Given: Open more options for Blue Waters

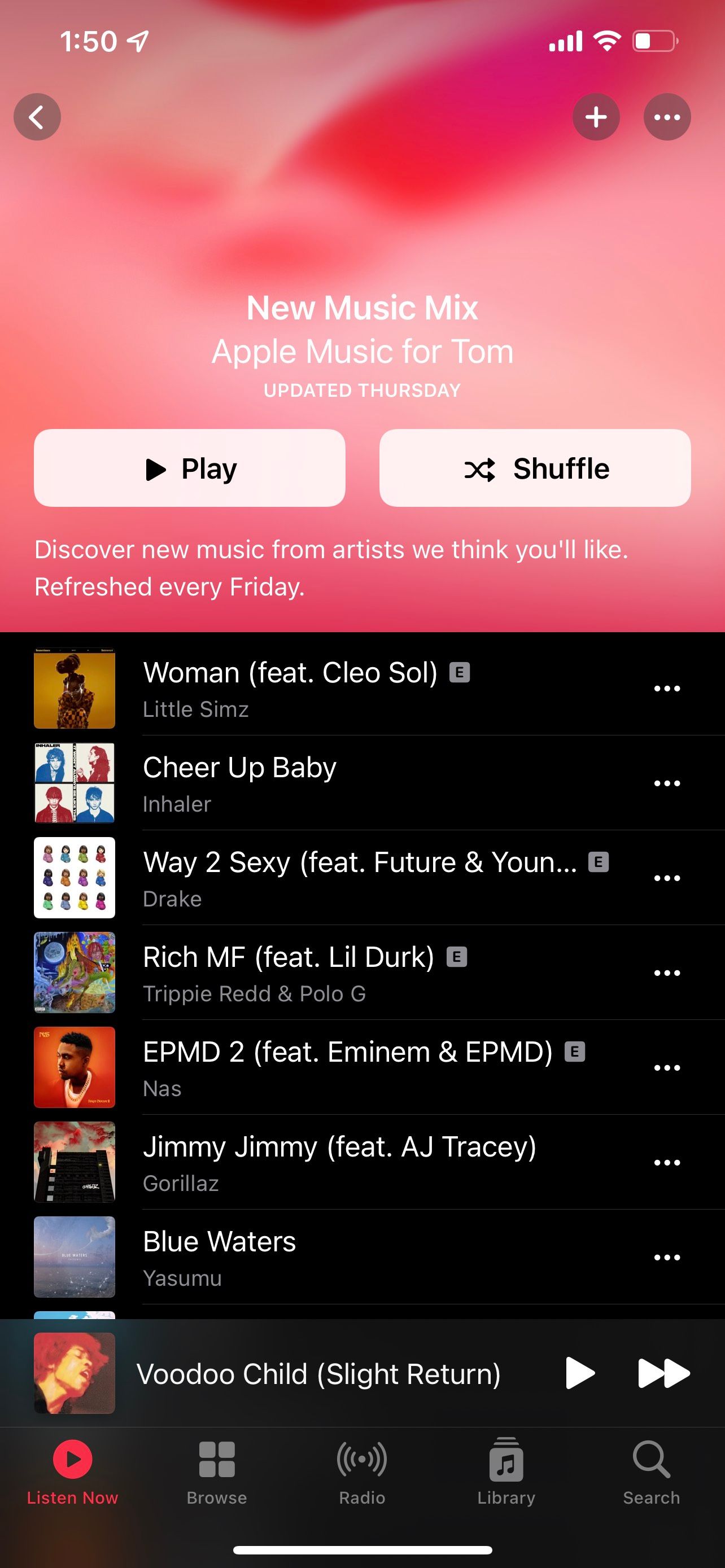Looking at the screenshot, I should click(667, 1258).
